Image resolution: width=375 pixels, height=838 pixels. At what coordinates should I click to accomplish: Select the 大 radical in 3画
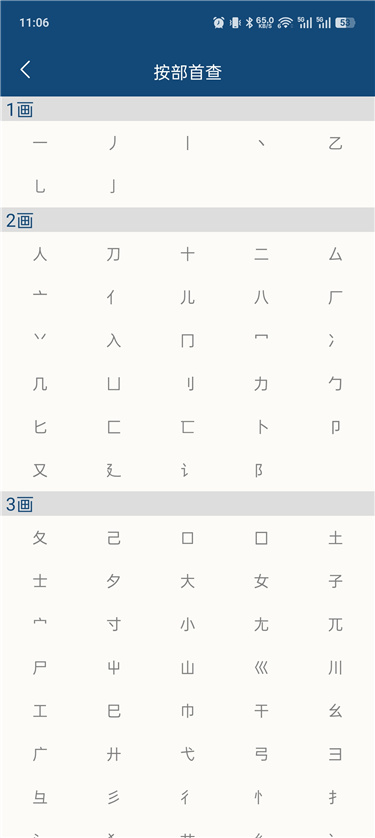click(187, 581)
